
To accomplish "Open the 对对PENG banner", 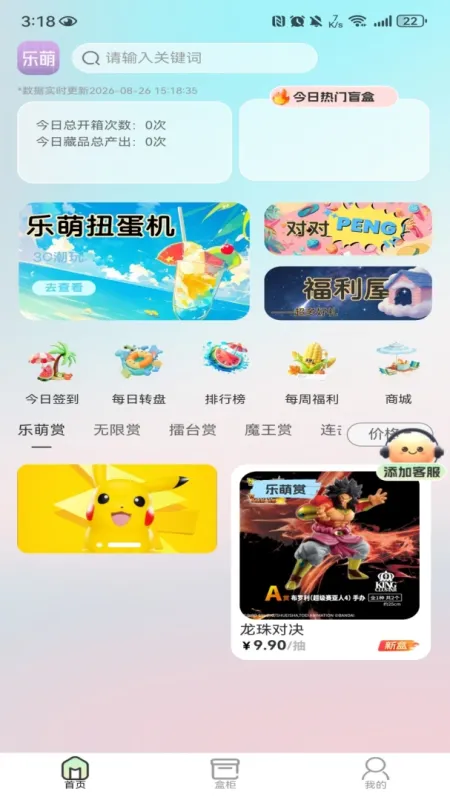I will pyautogui.click(x=348, y=229).
